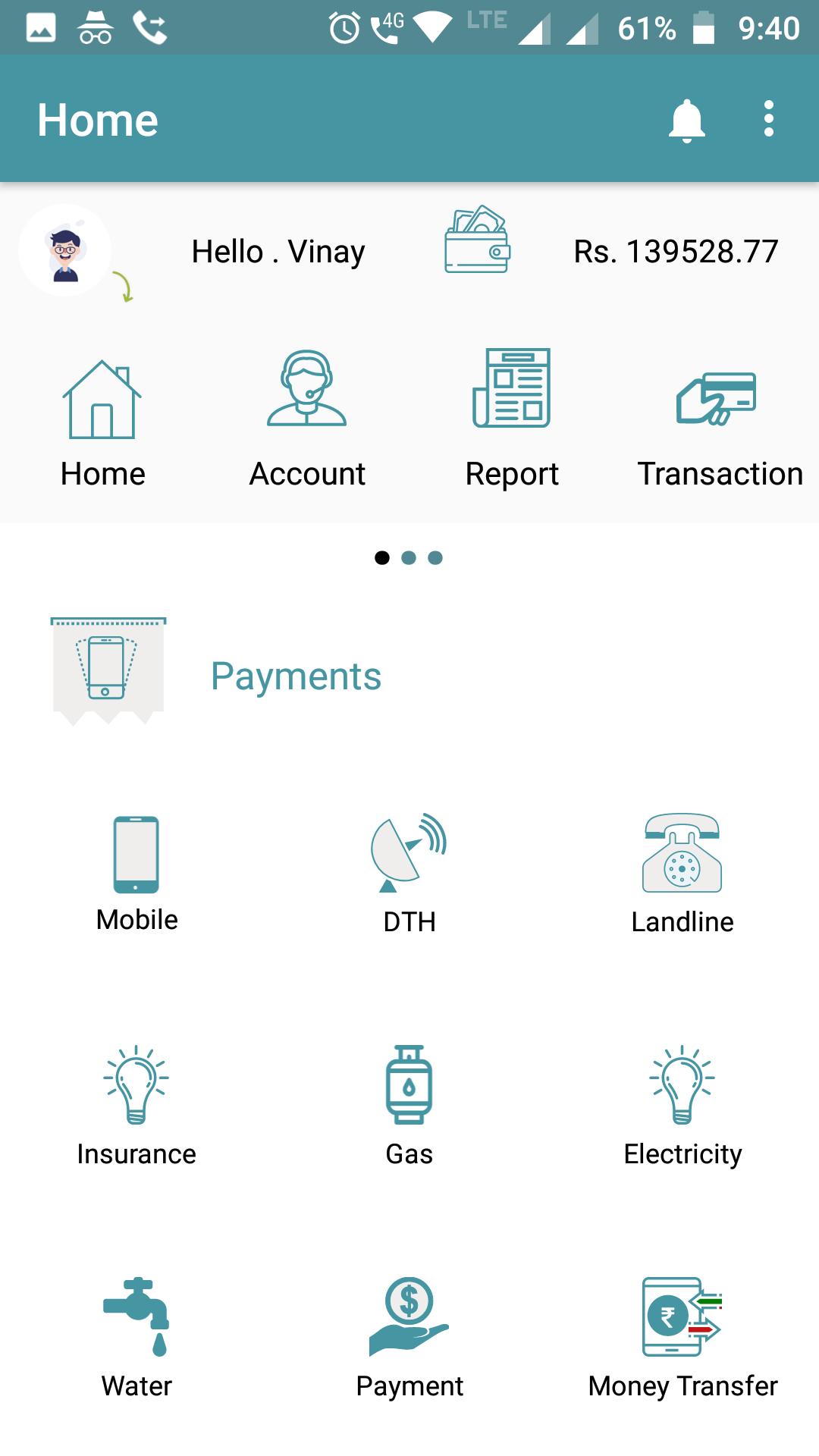The height and width of the screenshot is (1456, 819).
Task: Start a Money Transfer
Action: tap(682, 1337)
